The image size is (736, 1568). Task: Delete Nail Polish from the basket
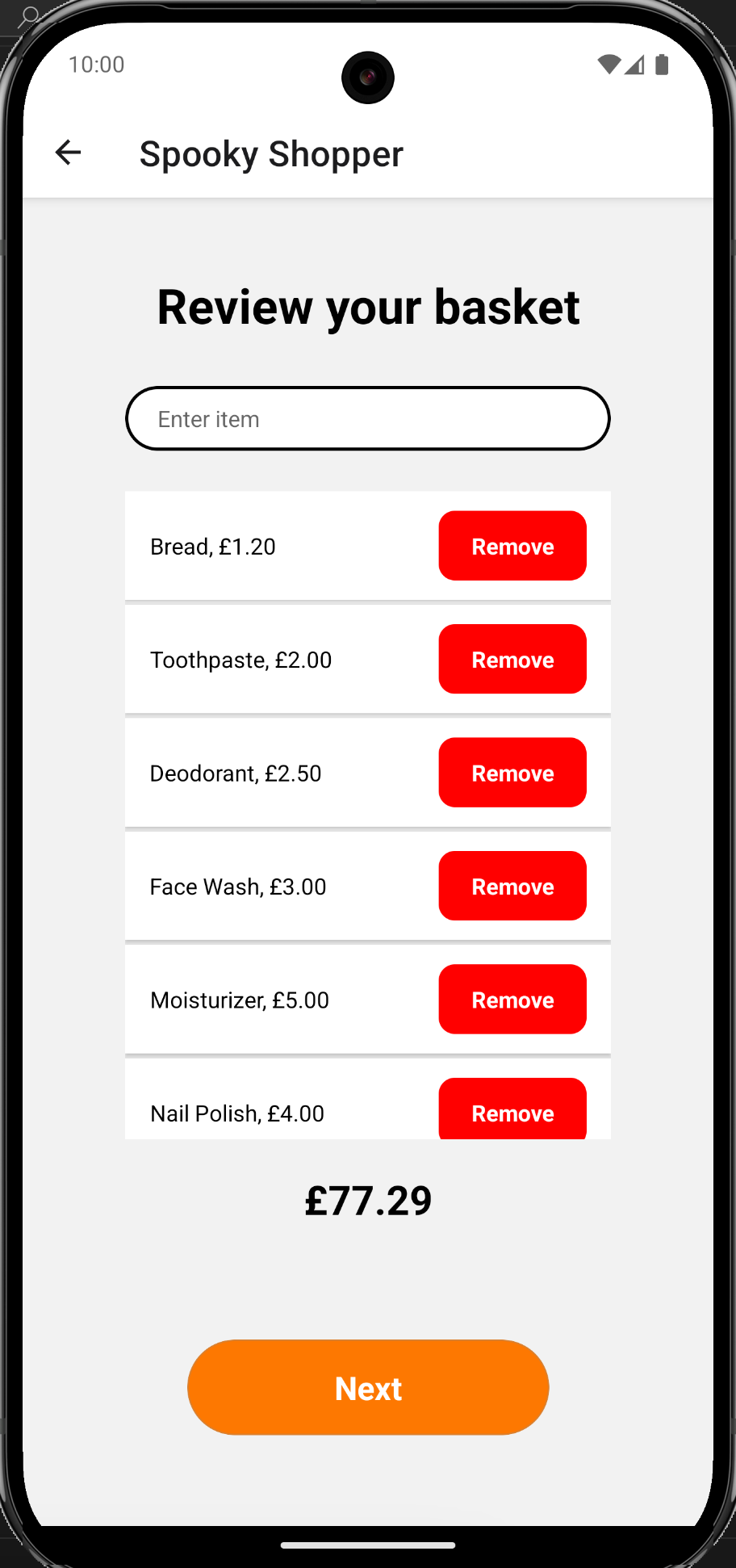tap(512, 1110)
